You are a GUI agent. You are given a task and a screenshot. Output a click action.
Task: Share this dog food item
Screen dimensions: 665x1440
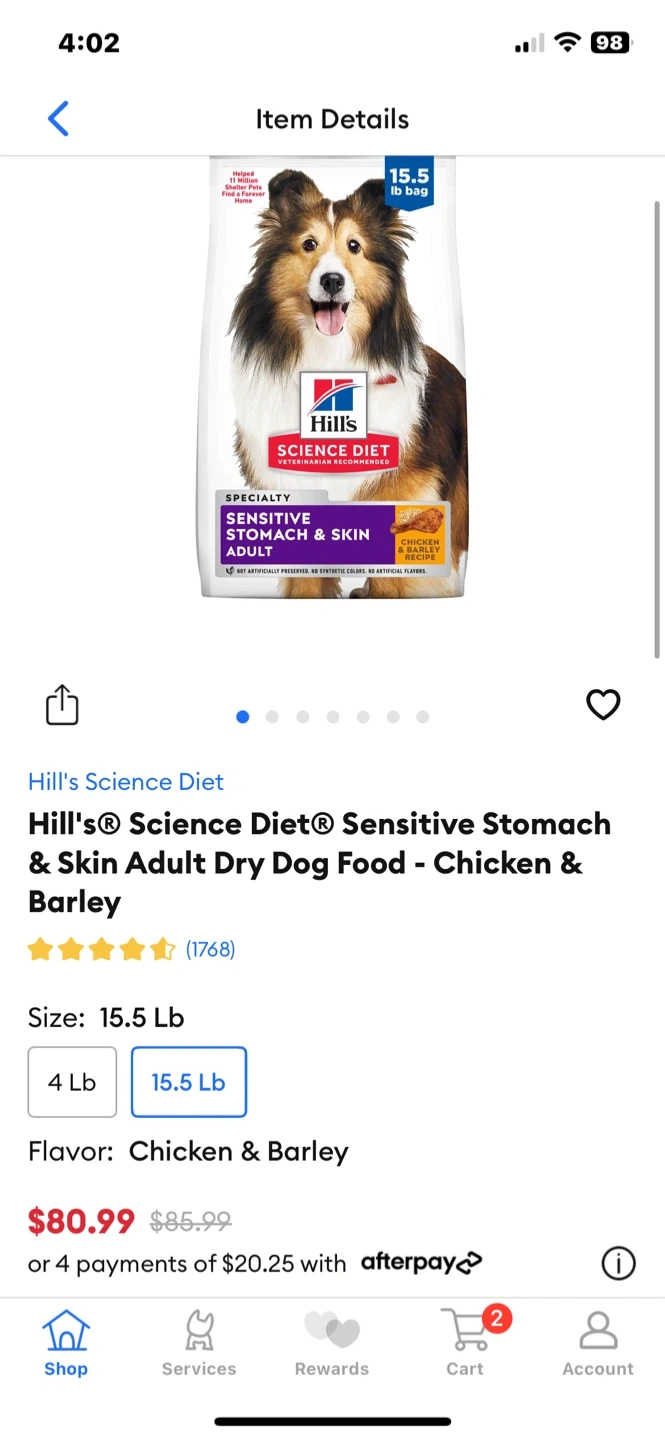click(x=62, y=705)
